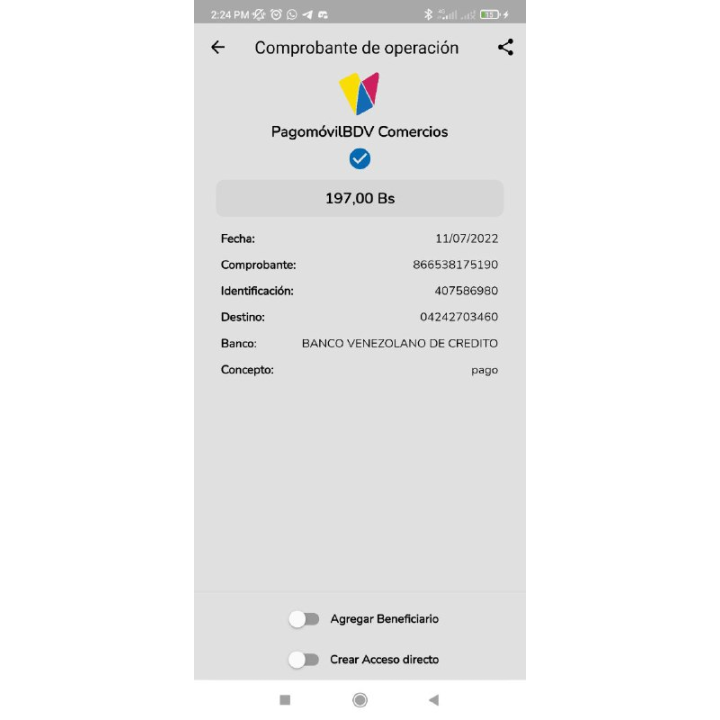Go back from Comprobante de operación
This screenshot has height=720, width=720.
point(218,47)
